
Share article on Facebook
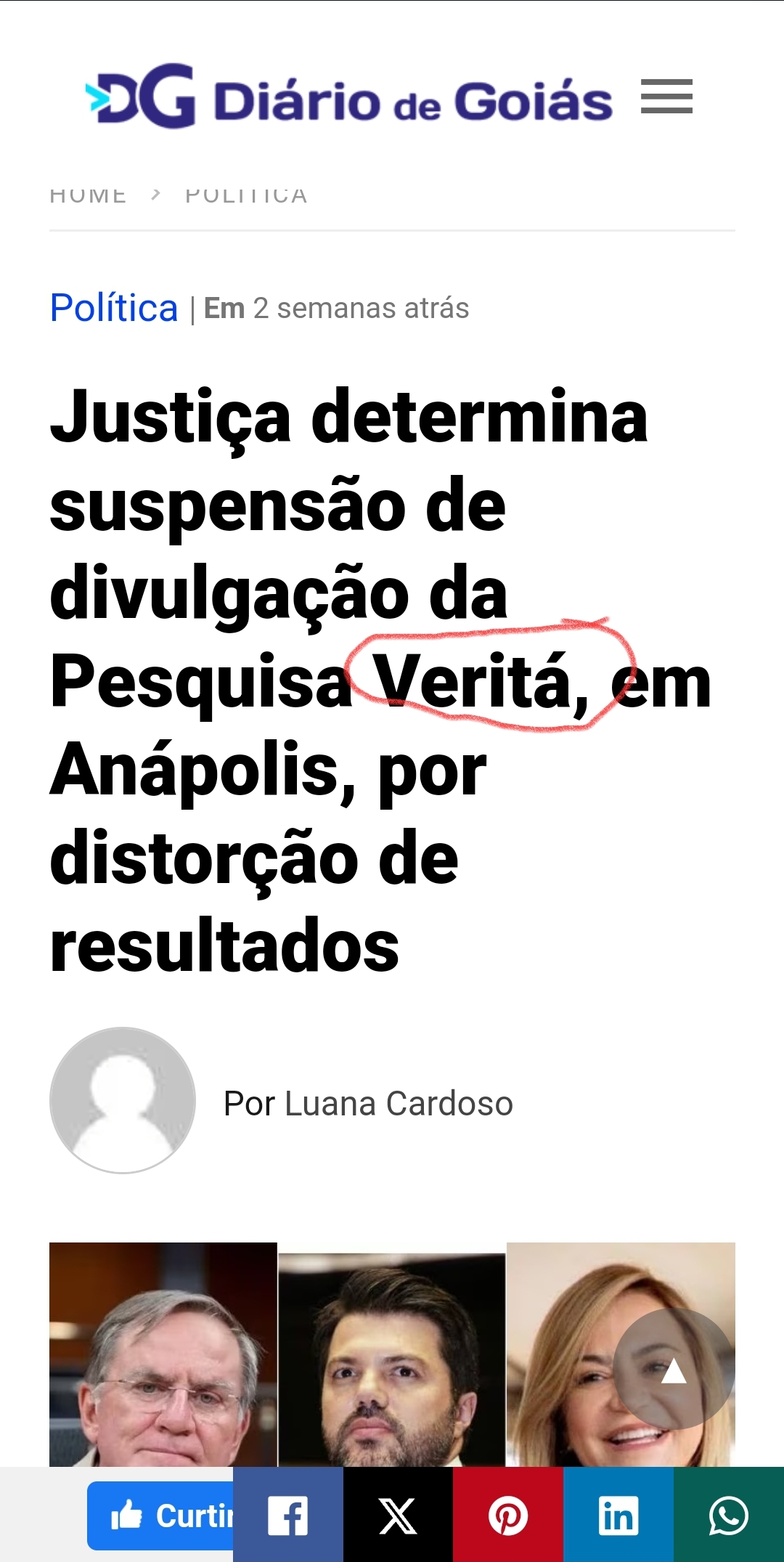click(288, 1516)
